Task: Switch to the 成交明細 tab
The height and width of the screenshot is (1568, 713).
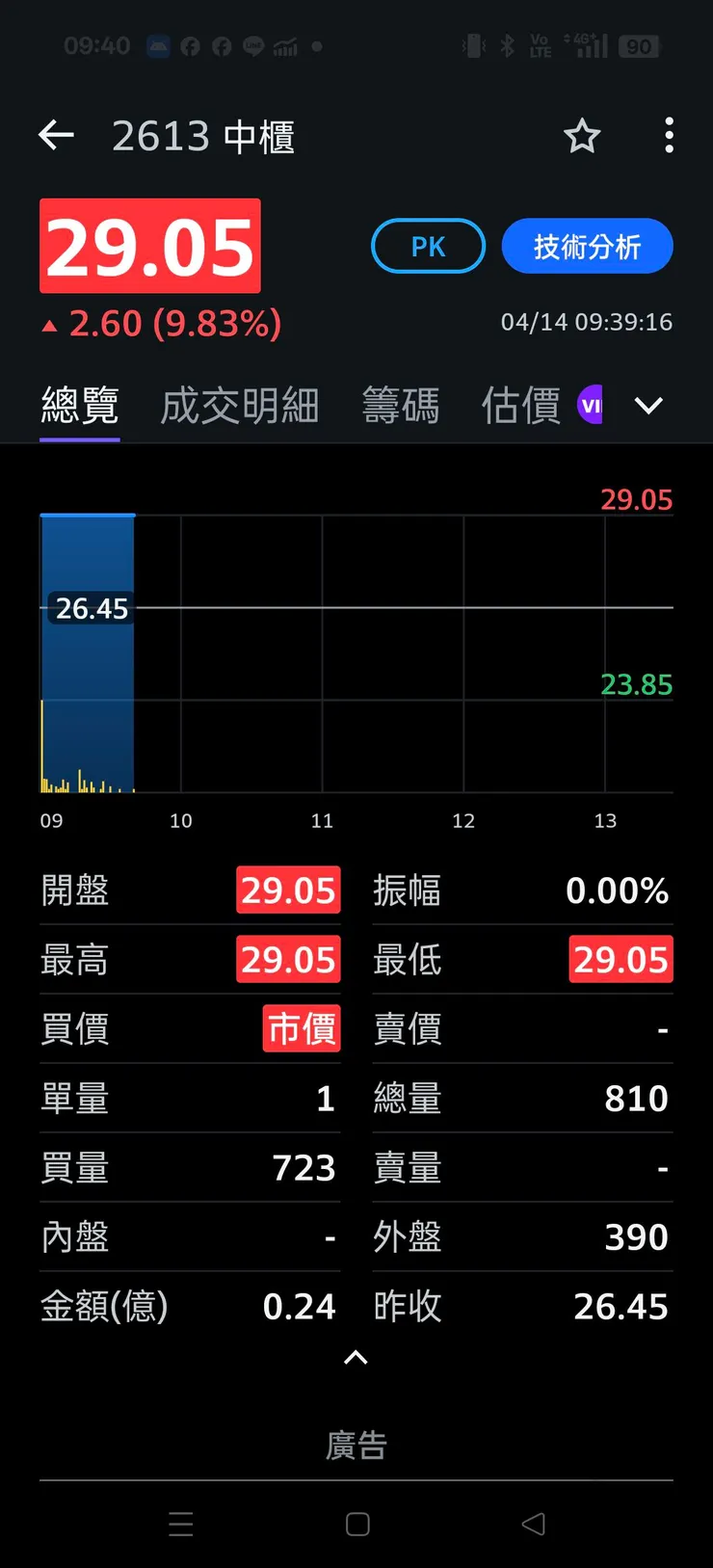Action: (x=239, y=405)
